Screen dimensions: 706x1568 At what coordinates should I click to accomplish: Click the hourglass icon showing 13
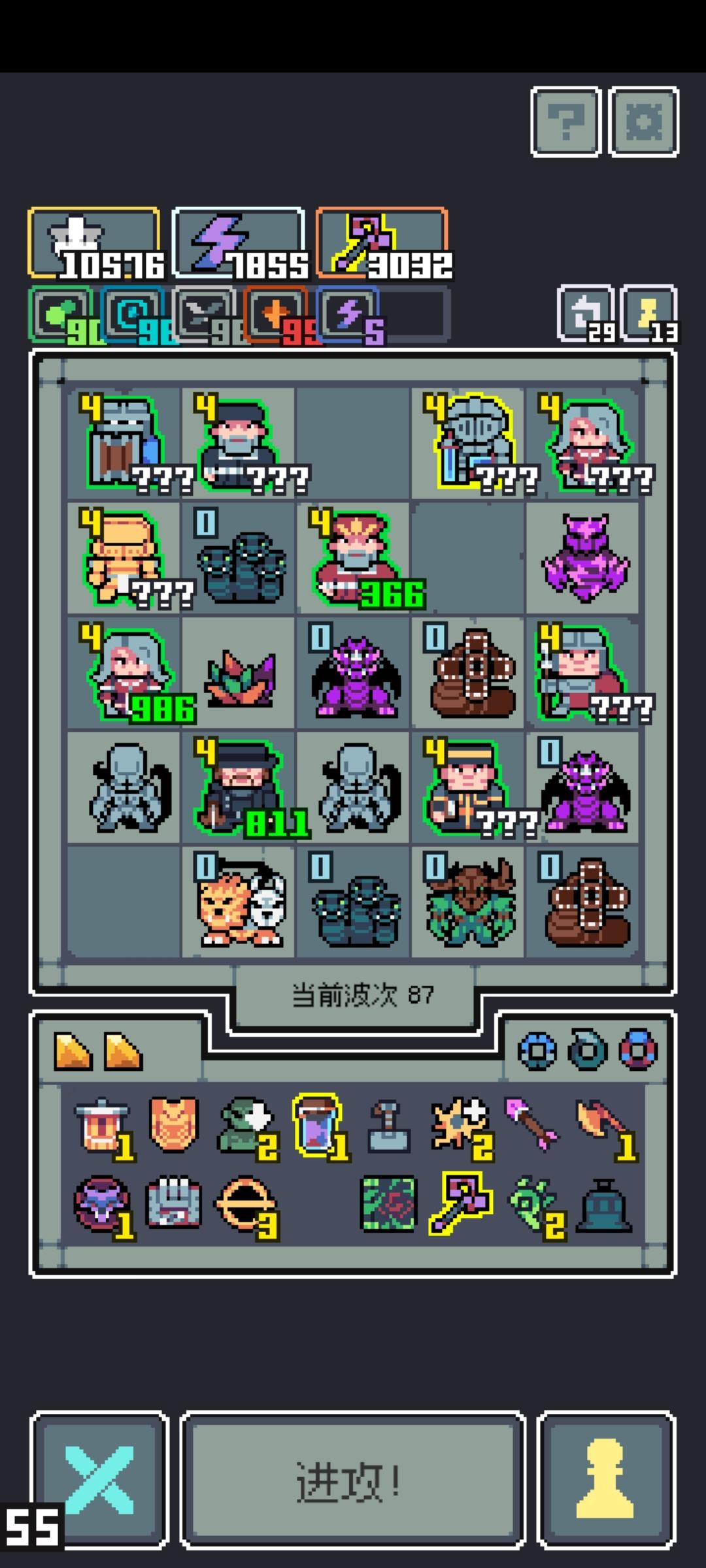click(x=650, y=314)
